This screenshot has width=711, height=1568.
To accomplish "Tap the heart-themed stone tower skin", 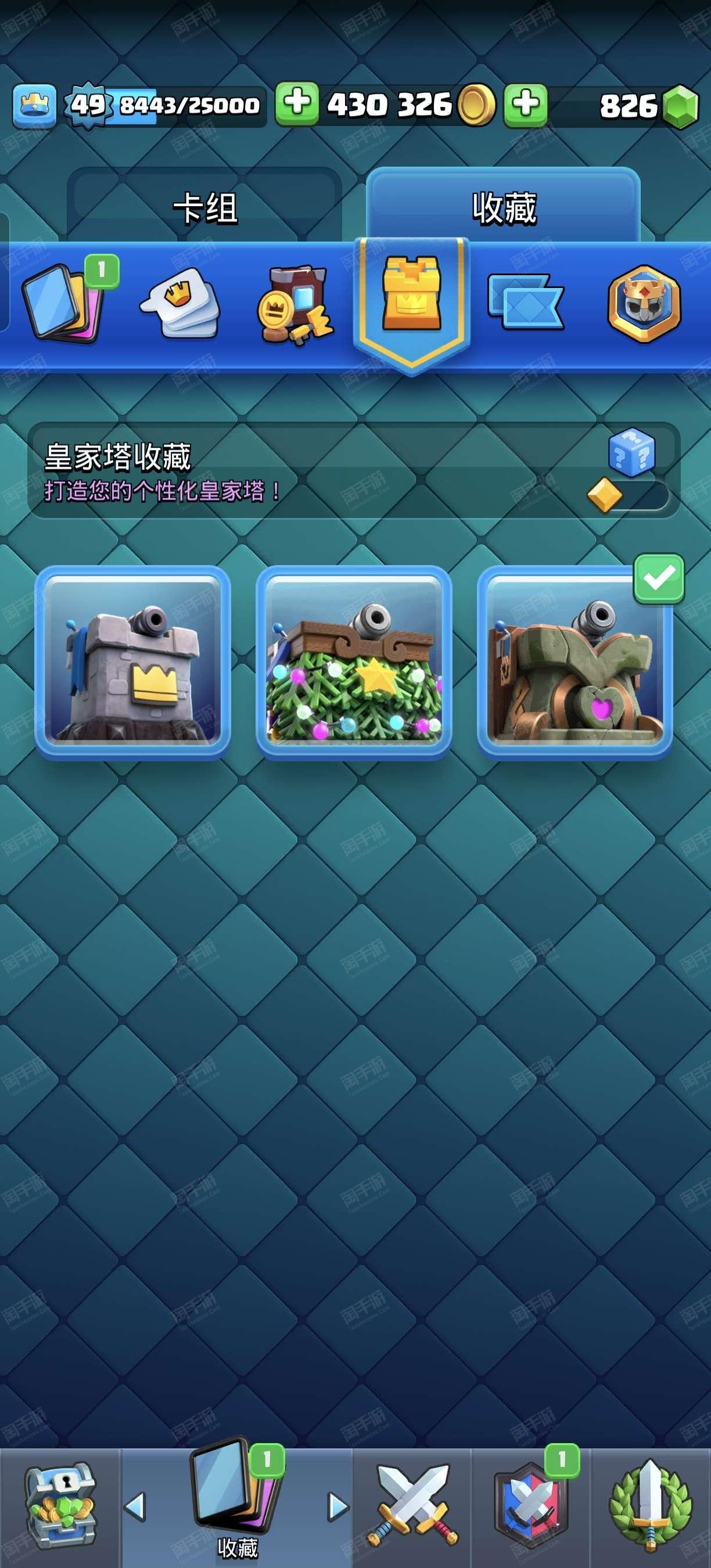I will tap(574, 662).
